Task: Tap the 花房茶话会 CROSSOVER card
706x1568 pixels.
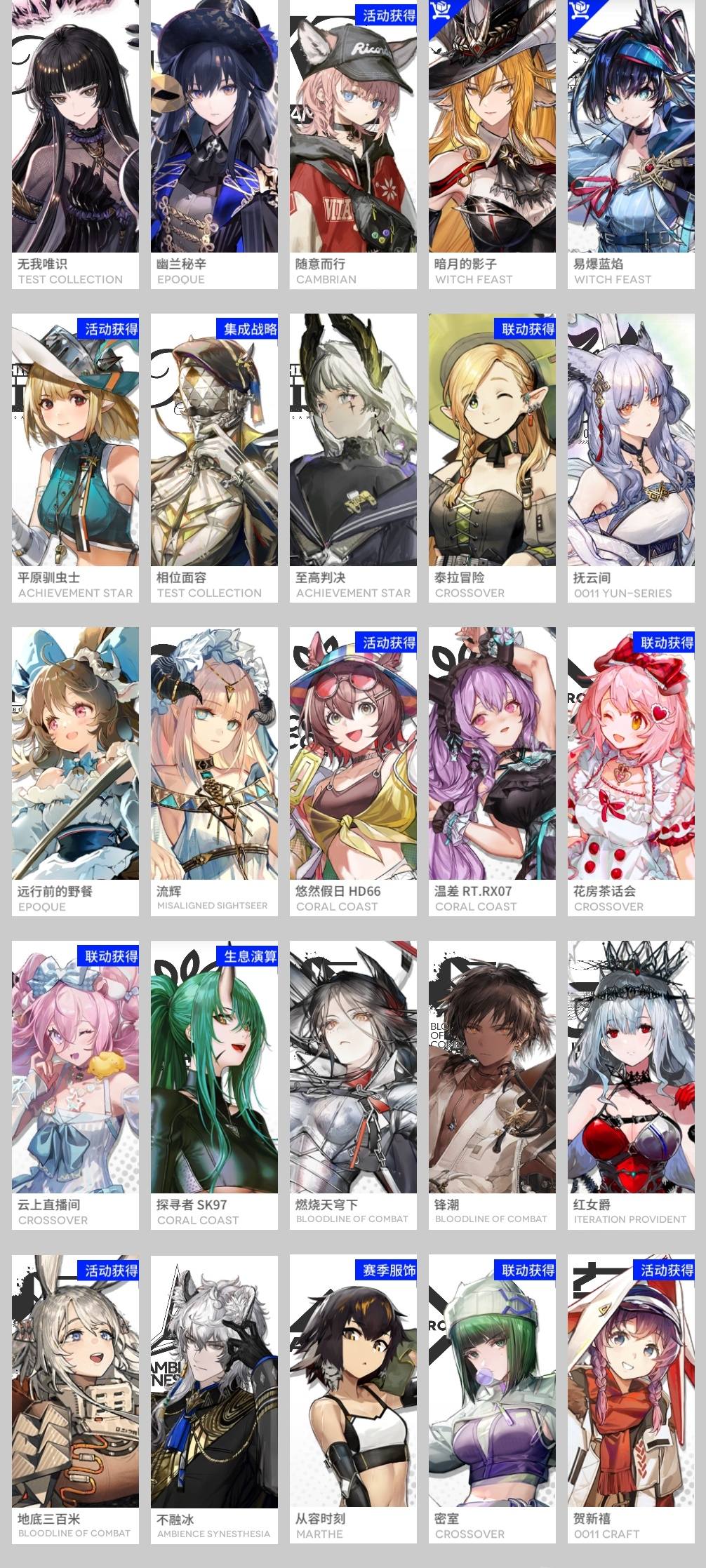Action: pos(631,772)
